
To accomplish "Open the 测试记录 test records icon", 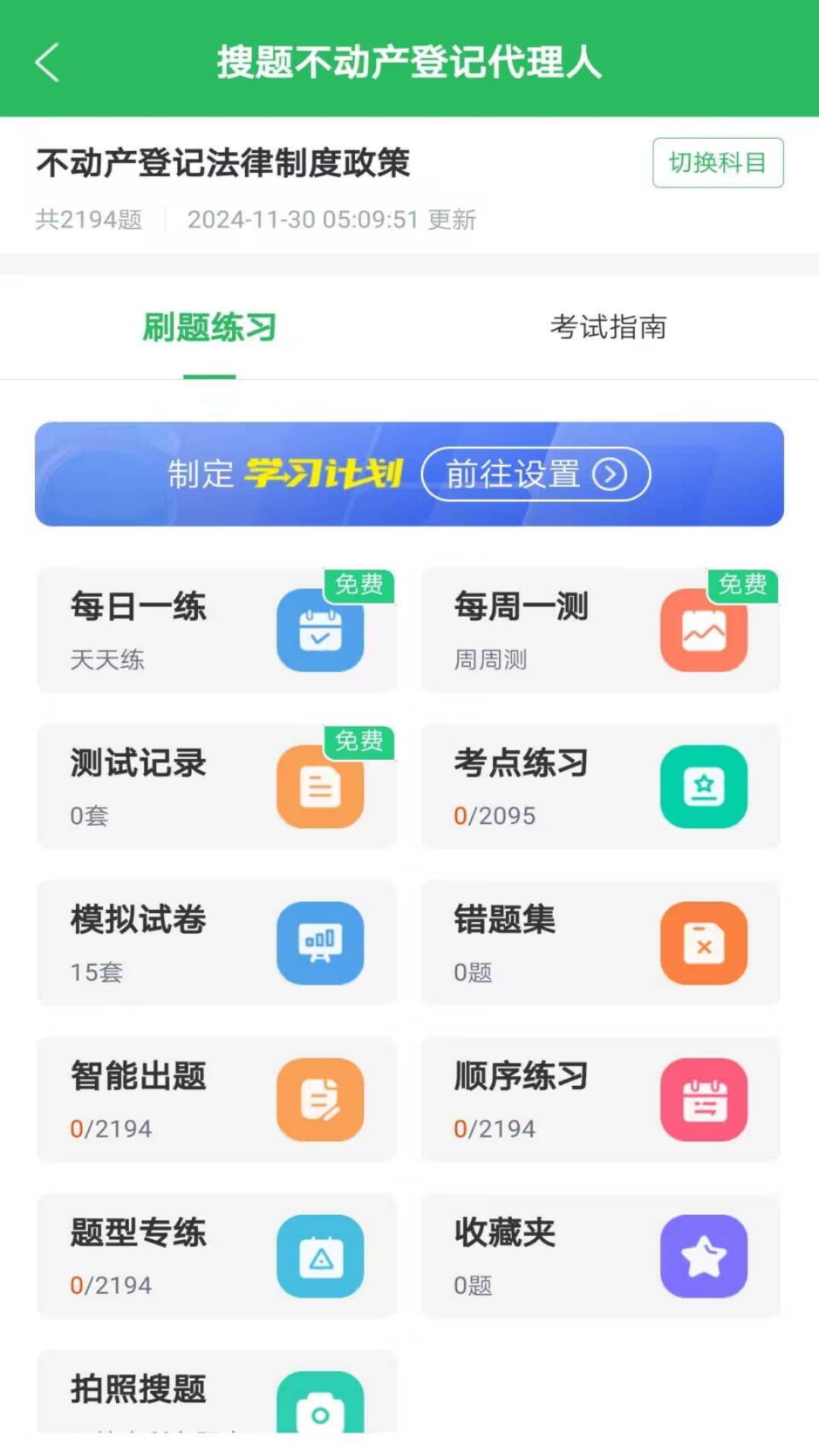I will coord(321,789).
